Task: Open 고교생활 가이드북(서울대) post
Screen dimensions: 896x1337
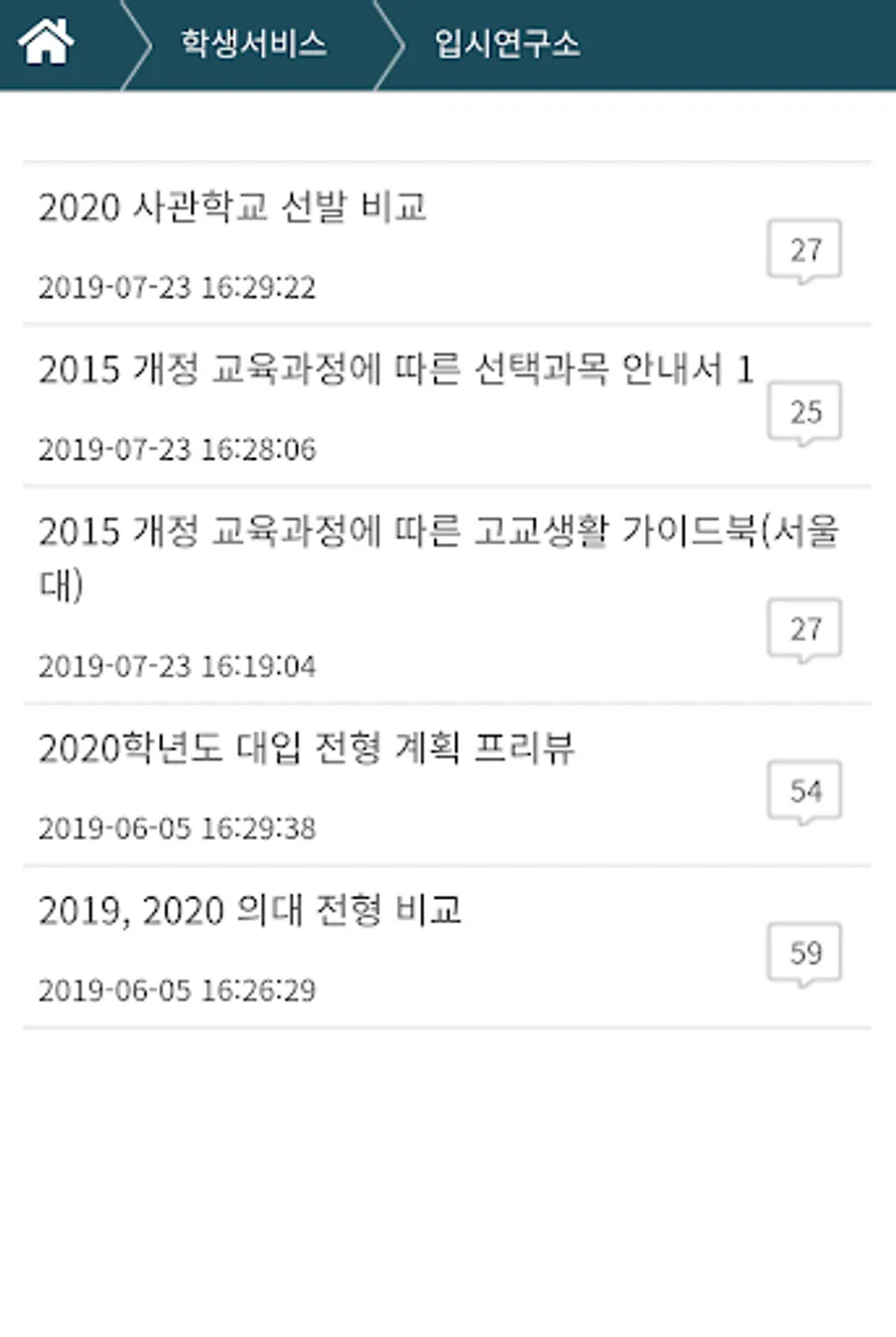Action: click(447, 595)
